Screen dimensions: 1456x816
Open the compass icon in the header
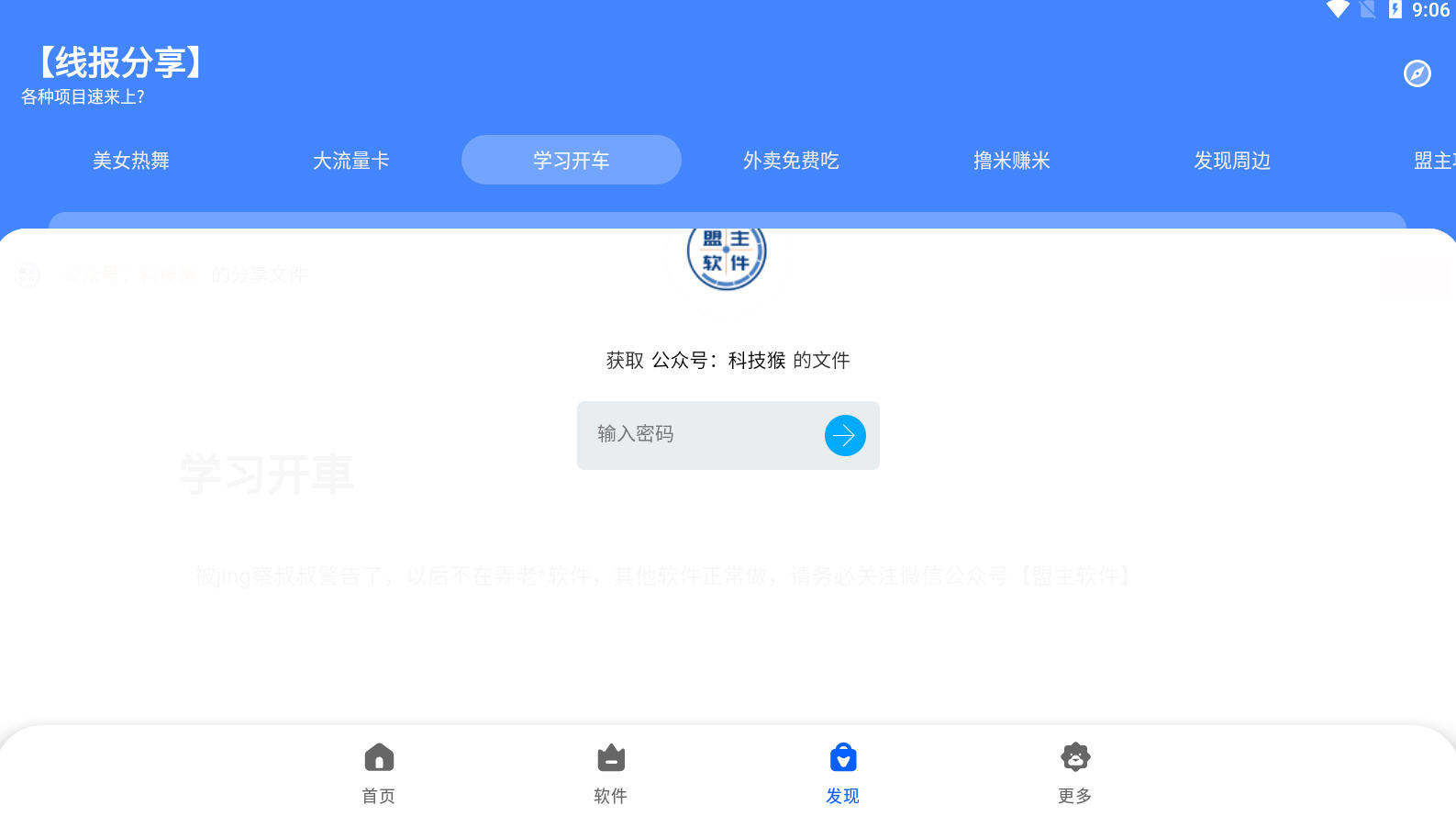(1417, 73)
